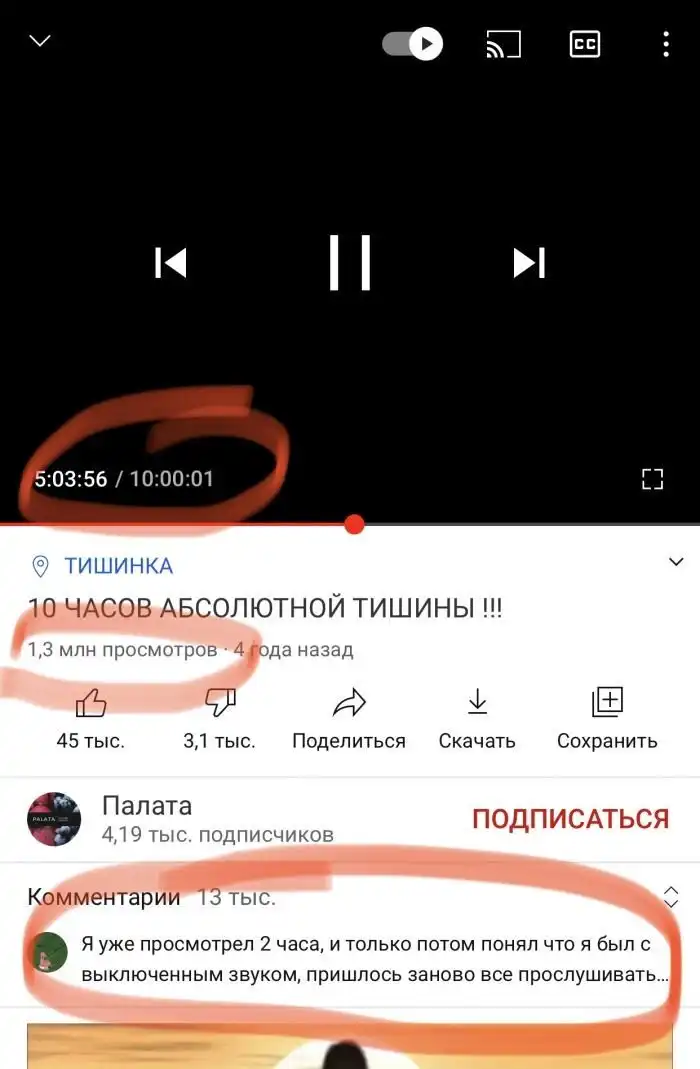Image resolution: width=700 pixels, height=1069 pixels.
Task: Expand the Комментарии section
Action: point(670,897)
